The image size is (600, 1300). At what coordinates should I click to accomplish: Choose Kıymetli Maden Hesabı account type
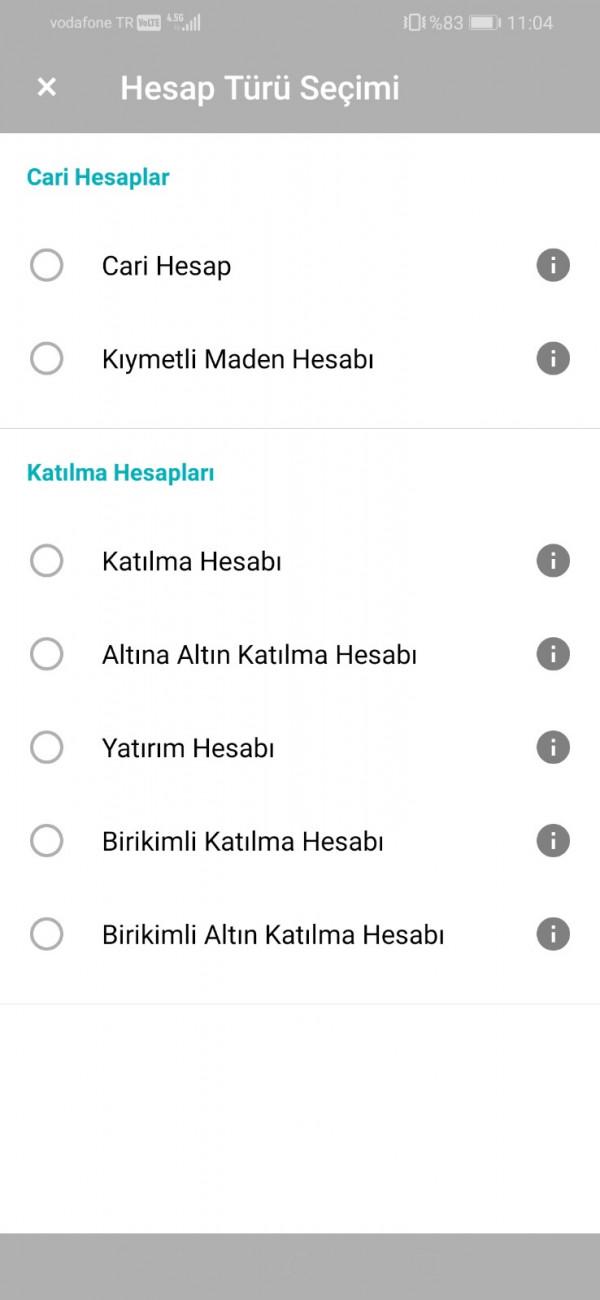[x=46, y=358]
